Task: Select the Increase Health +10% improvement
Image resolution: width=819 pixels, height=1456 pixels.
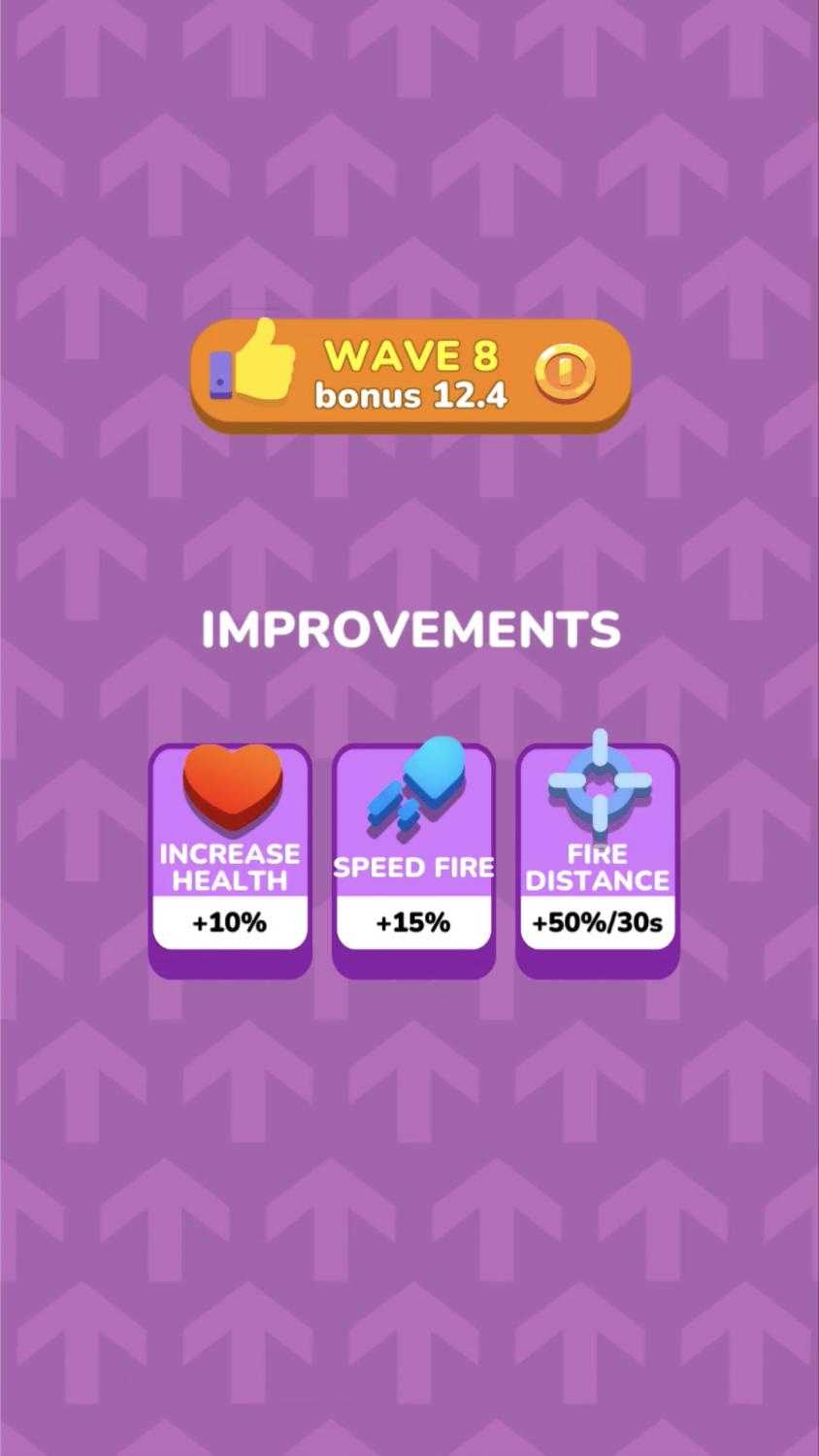Action: pyautogui.click(x=230, y=860)
